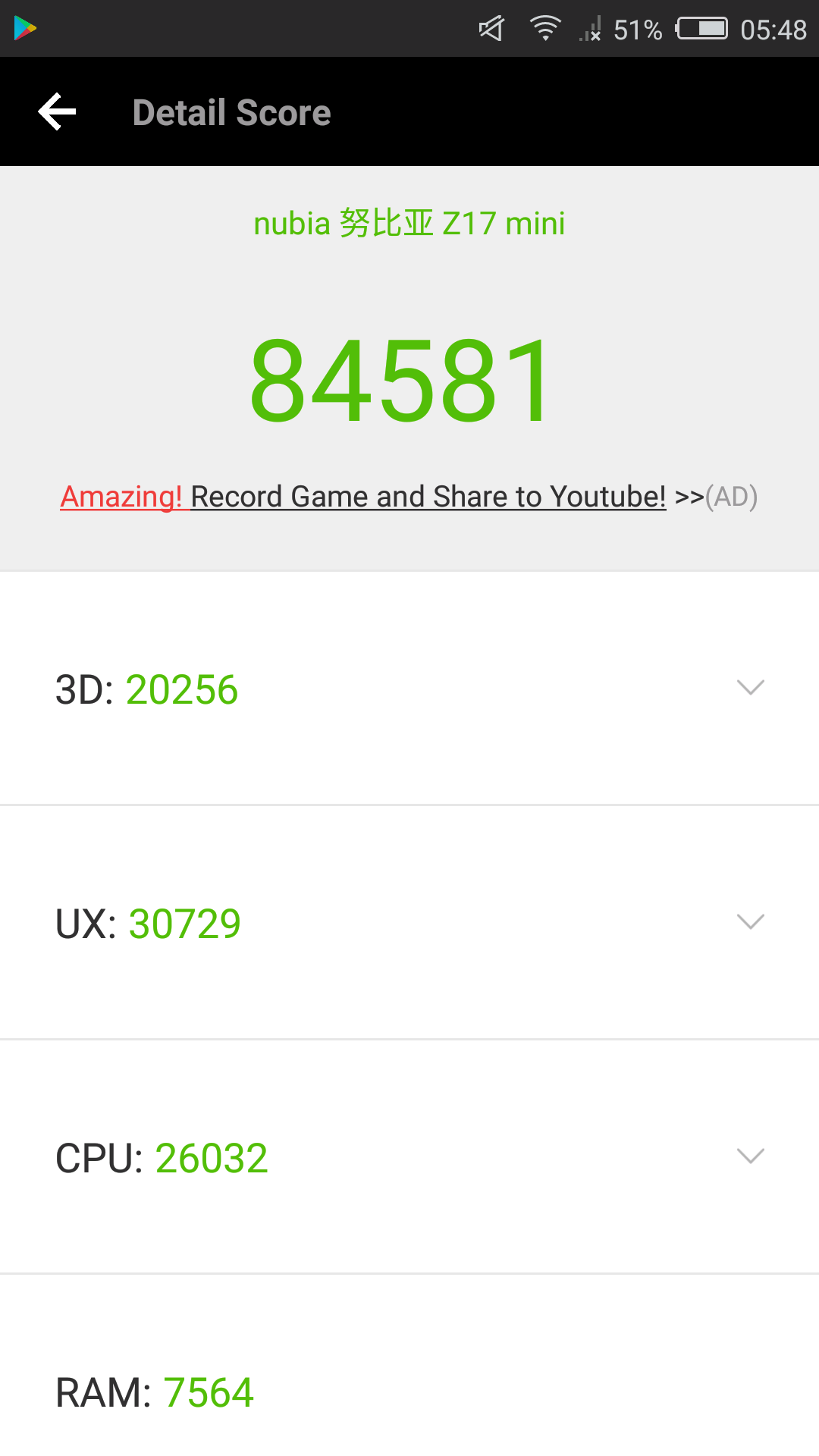Screen dimensions: 819x1456
Task: Expand the CPU score section
Action: point(409,1157)
